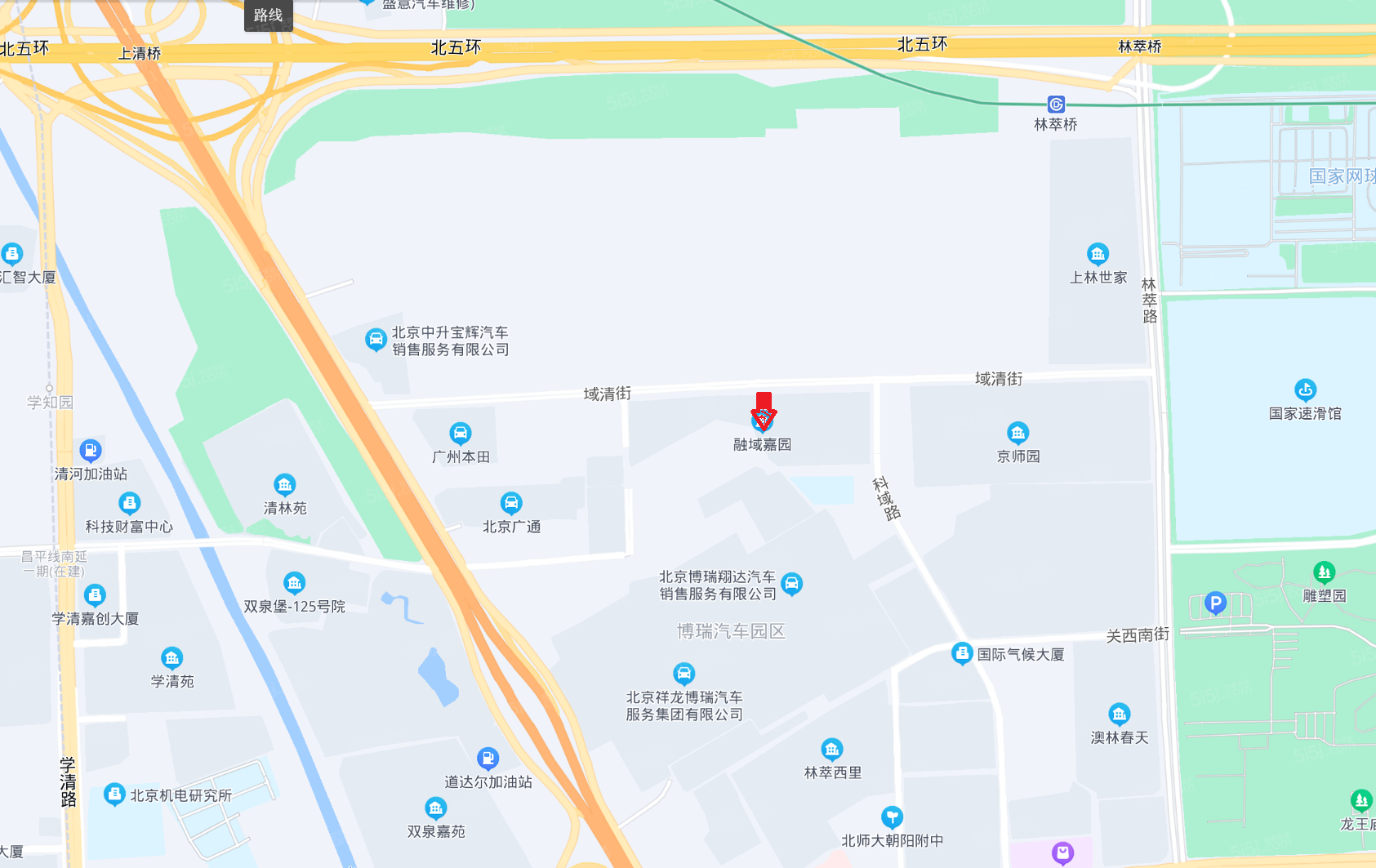
Task: Open the 清河加油站 gas station marker
Action: pos(91,451)
